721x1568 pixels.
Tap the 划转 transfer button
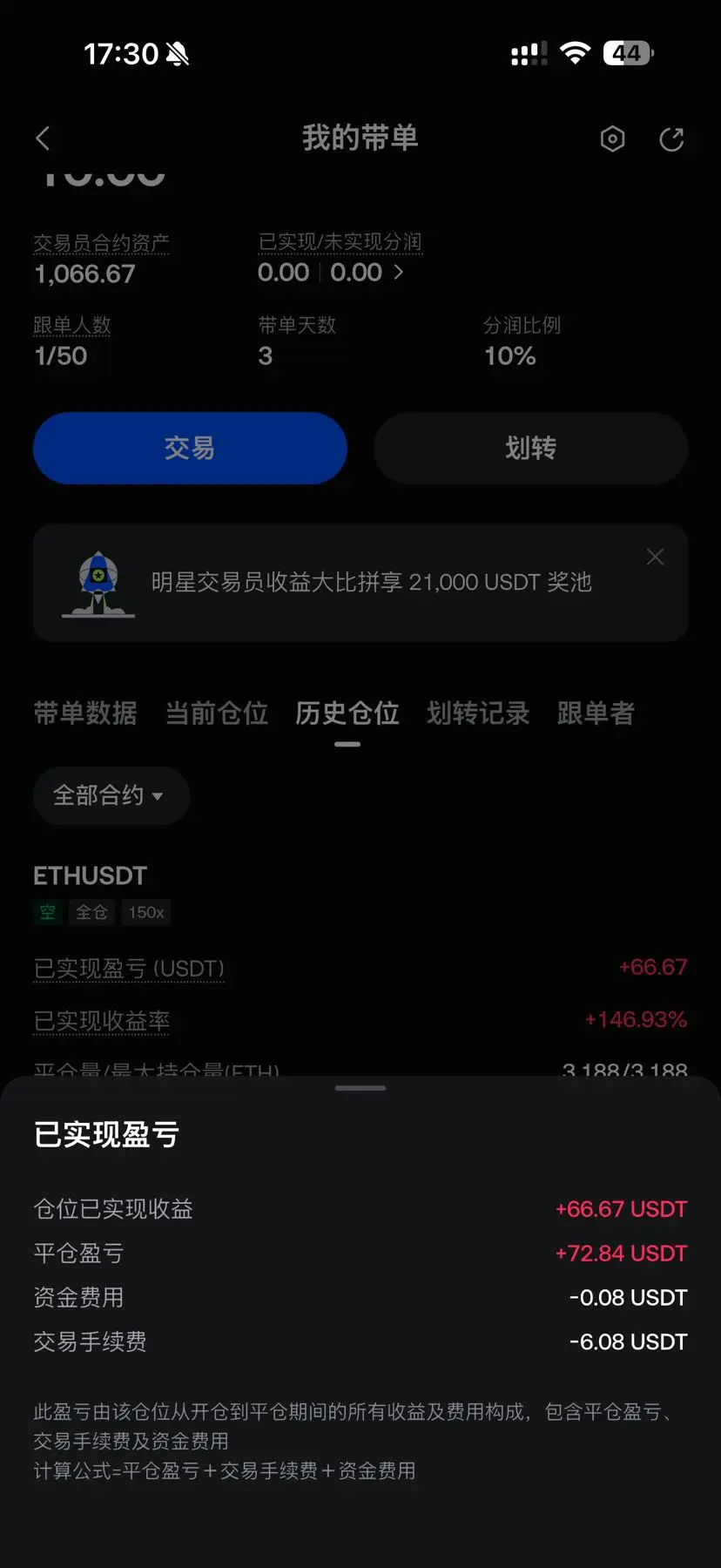point(531,448)
